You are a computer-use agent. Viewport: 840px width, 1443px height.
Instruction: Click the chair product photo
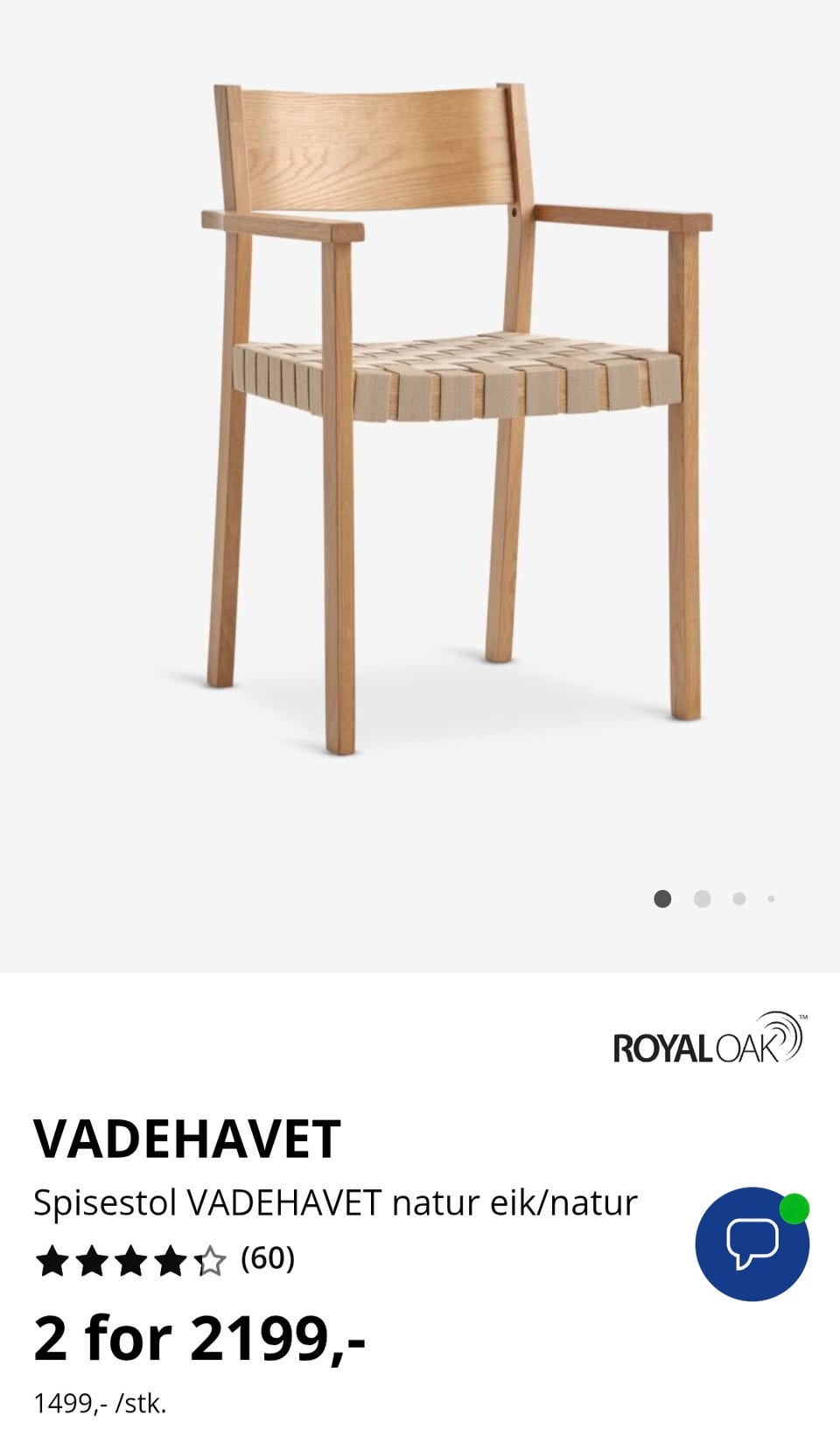(x=455, y=411)
